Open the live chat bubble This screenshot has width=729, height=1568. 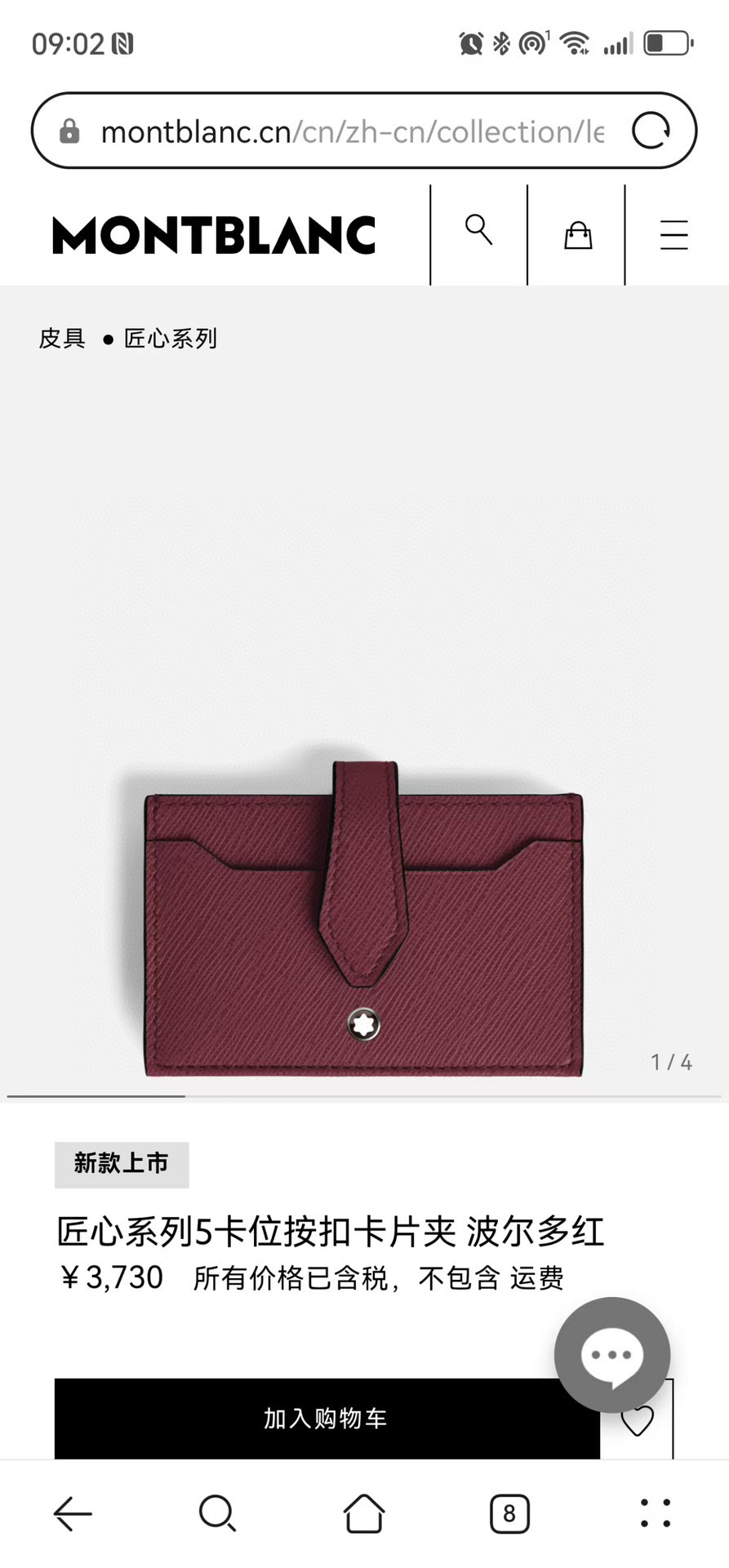pyautogui.click(x=611, y=1355)
